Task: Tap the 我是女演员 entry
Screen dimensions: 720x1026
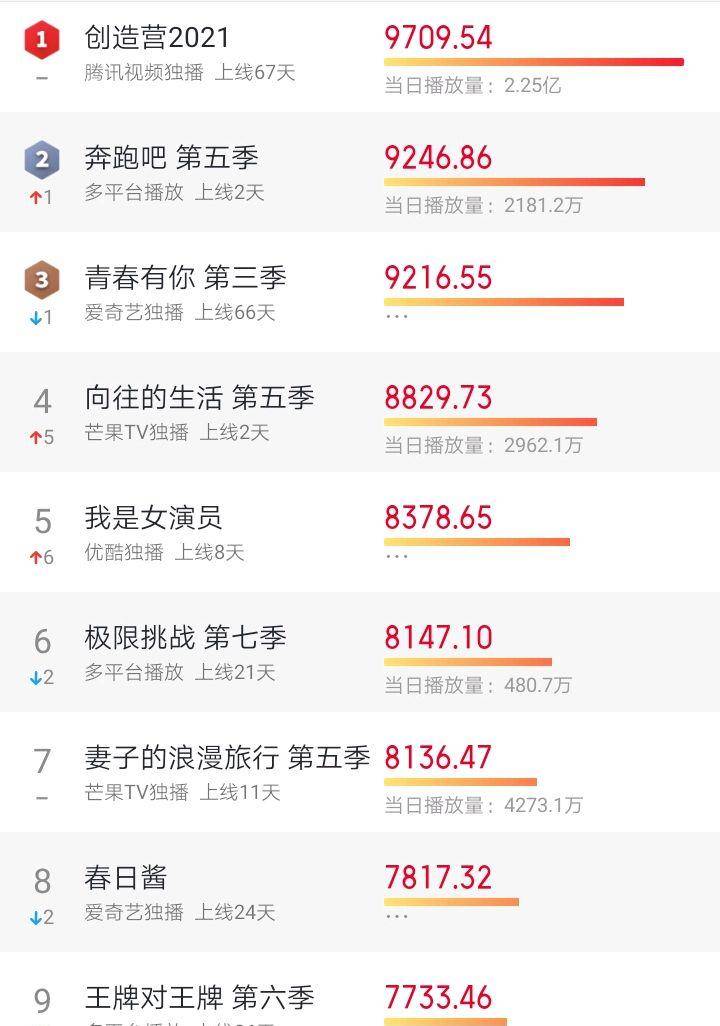Action: pos(154,518)
